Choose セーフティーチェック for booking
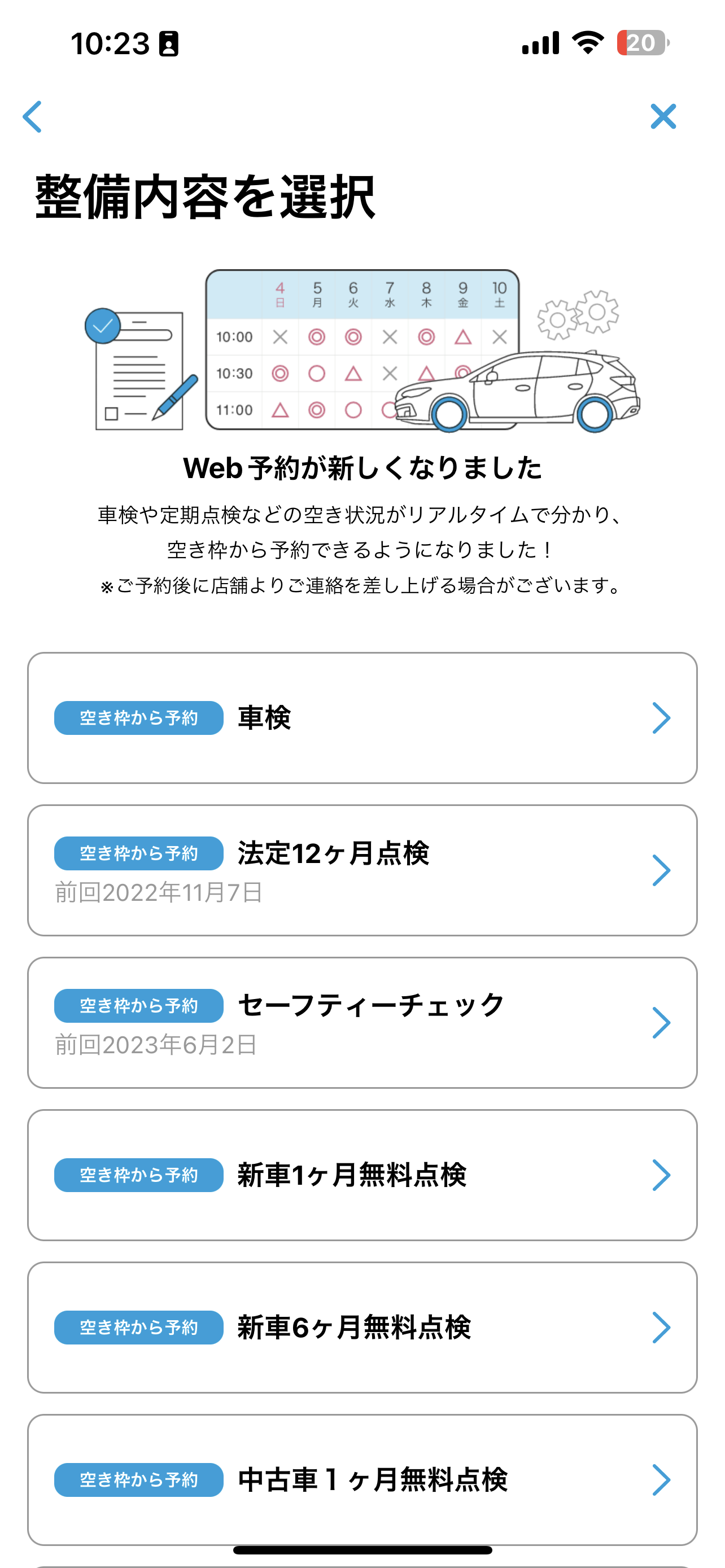 point(362,1022)
